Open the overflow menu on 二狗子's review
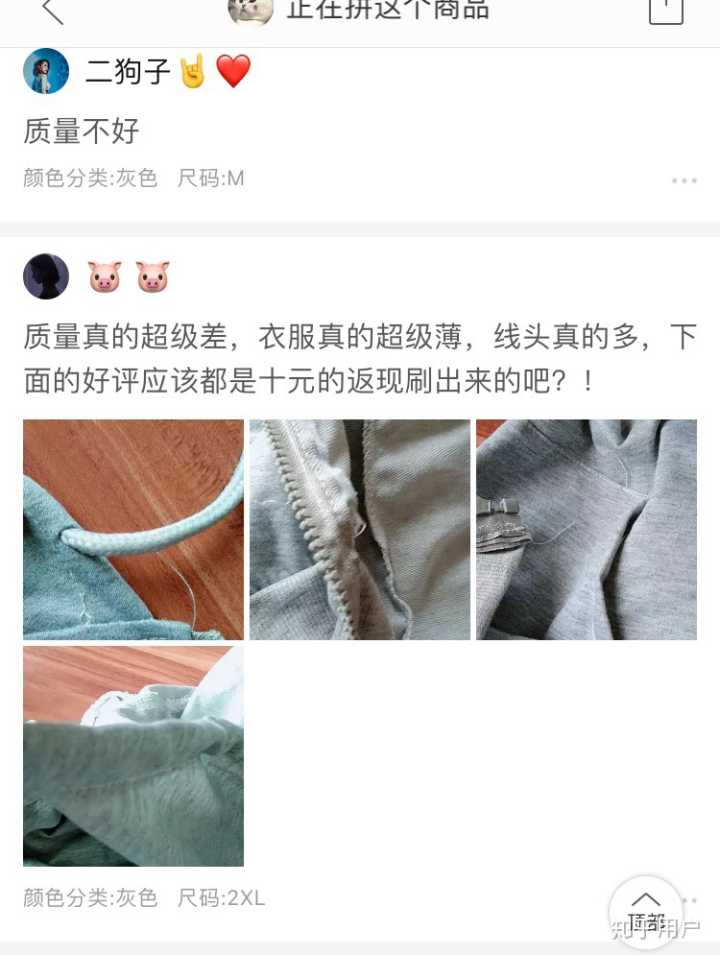This screenshot has width=720, height=955. [684, 181]
